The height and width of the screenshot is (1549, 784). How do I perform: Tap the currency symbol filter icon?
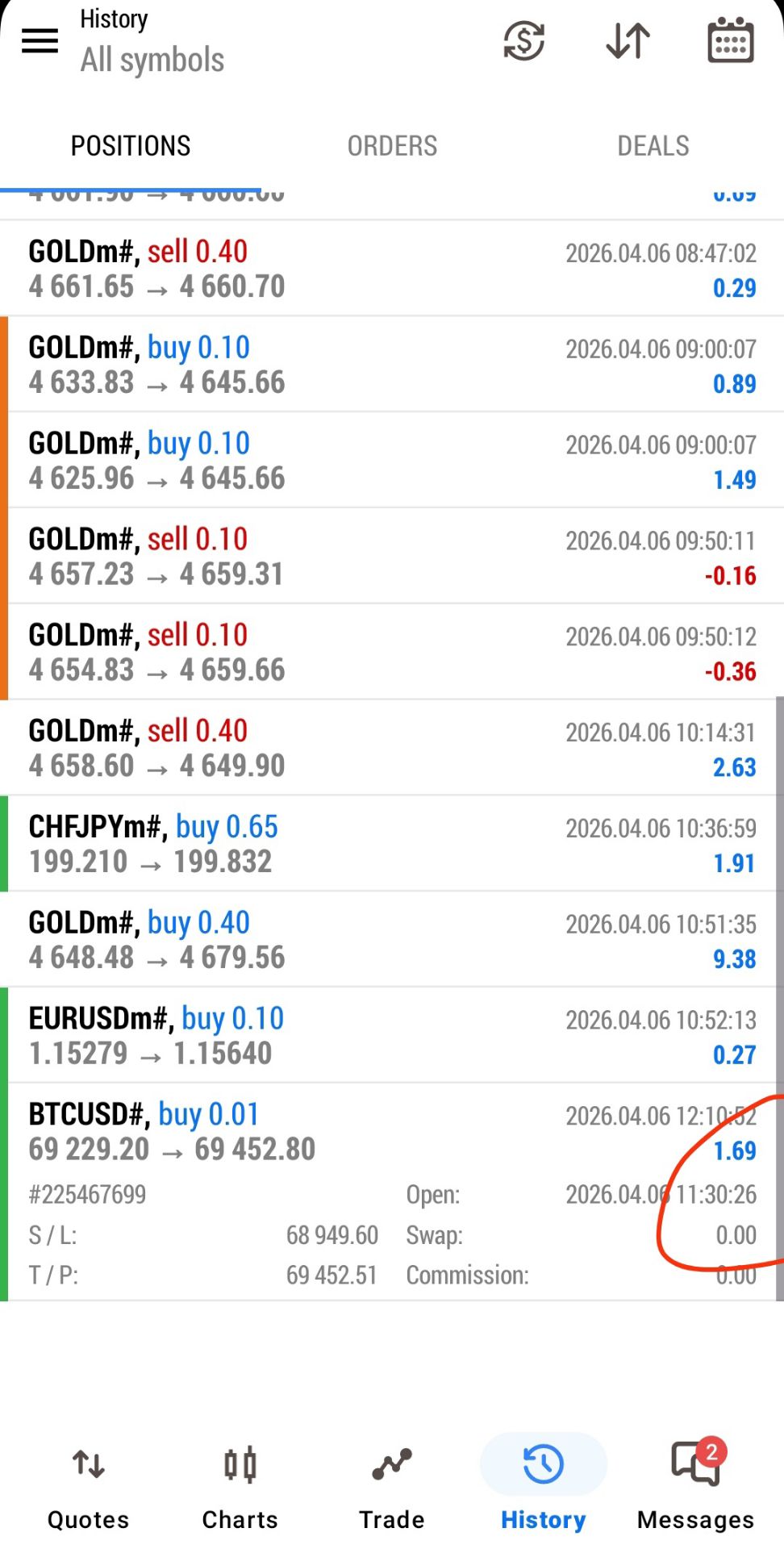point(524,40)
